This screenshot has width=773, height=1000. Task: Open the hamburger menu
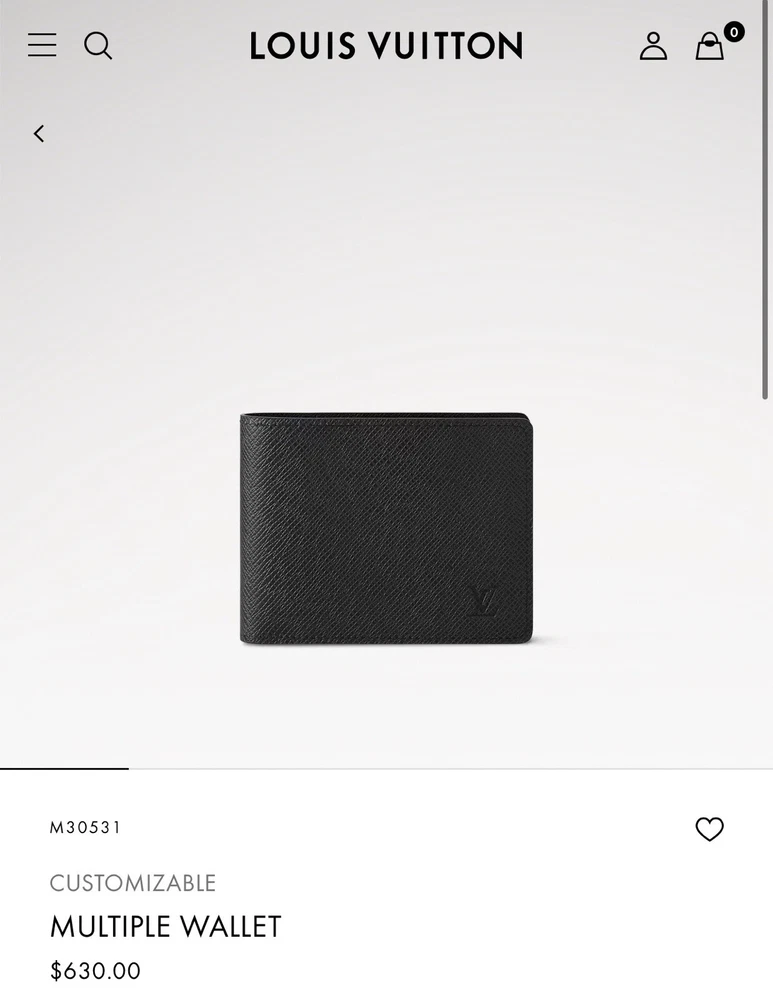pyautogui.click(x=42, y=45)
